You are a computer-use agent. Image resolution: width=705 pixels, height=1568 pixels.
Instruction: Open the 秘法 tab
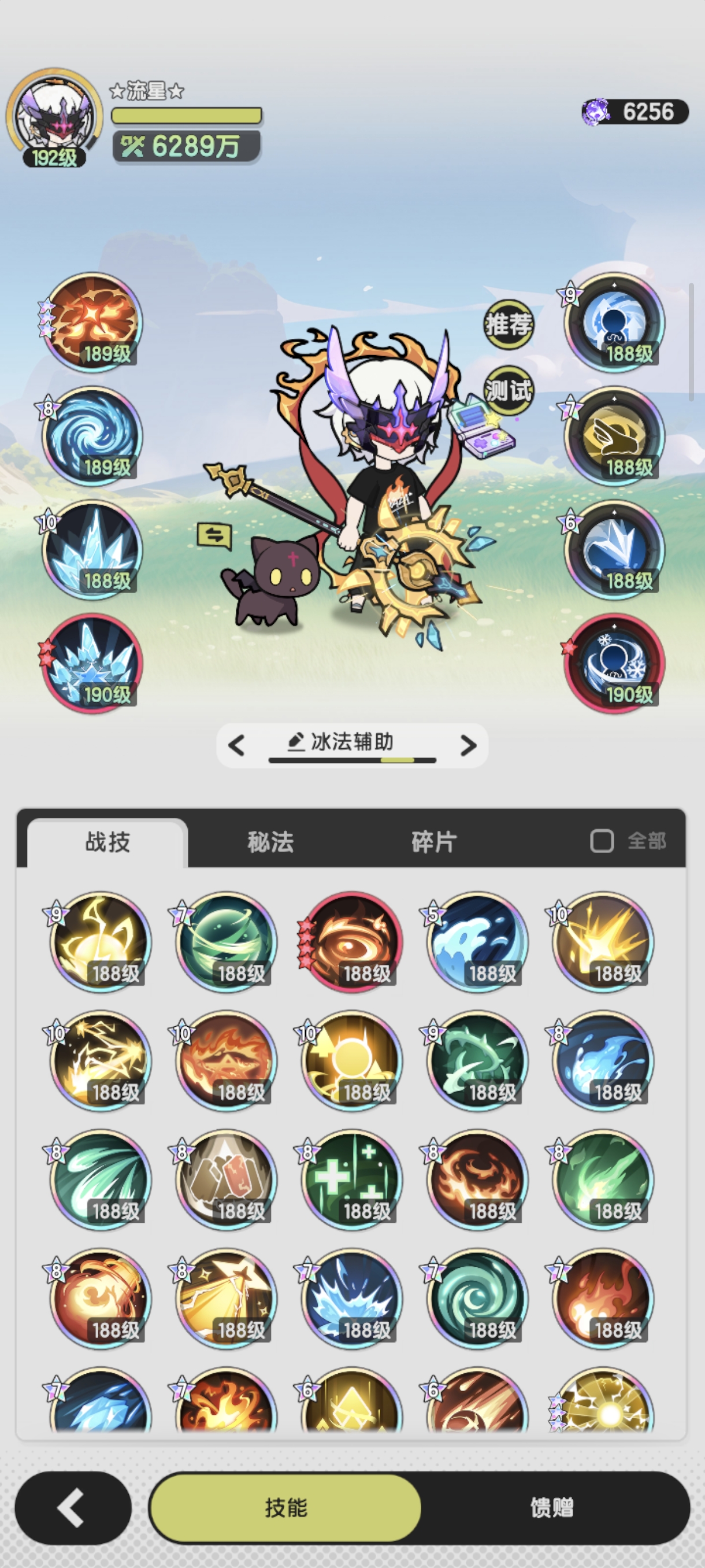click(270, 842)
